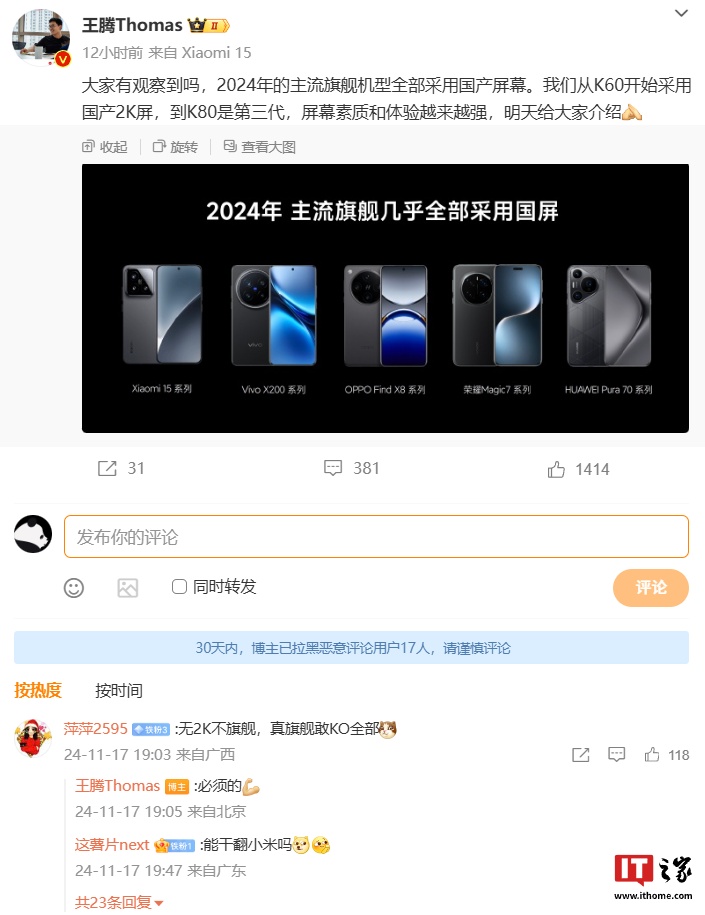This screenshot has width=705, height=915.
Task: Open 王腾Thomas profile from post header name
Action: tap(132, 25)
